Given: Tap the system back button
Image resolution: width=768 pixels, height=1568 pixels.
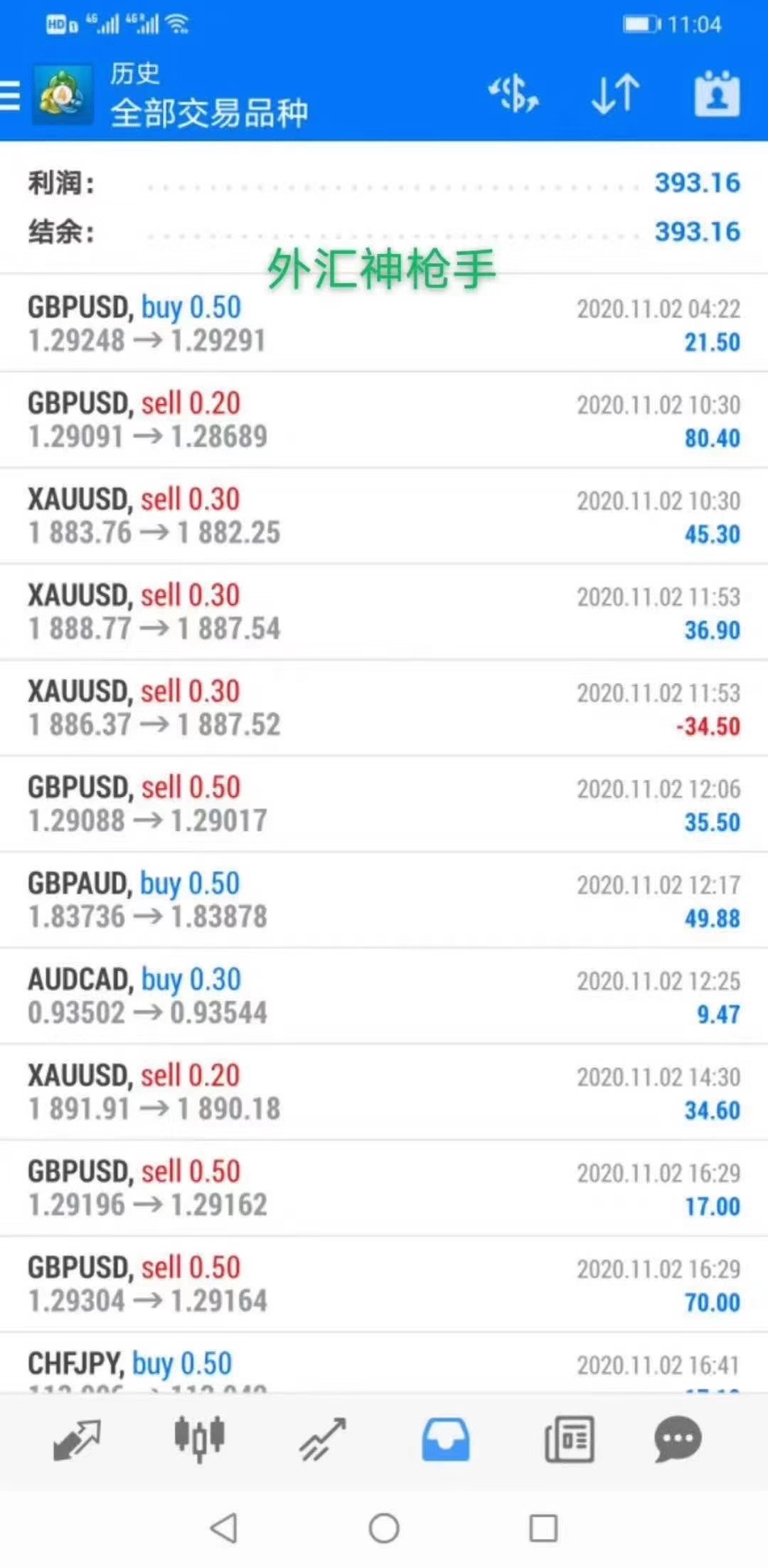Looking at the screenshot, I should (x=224, y=1527).
